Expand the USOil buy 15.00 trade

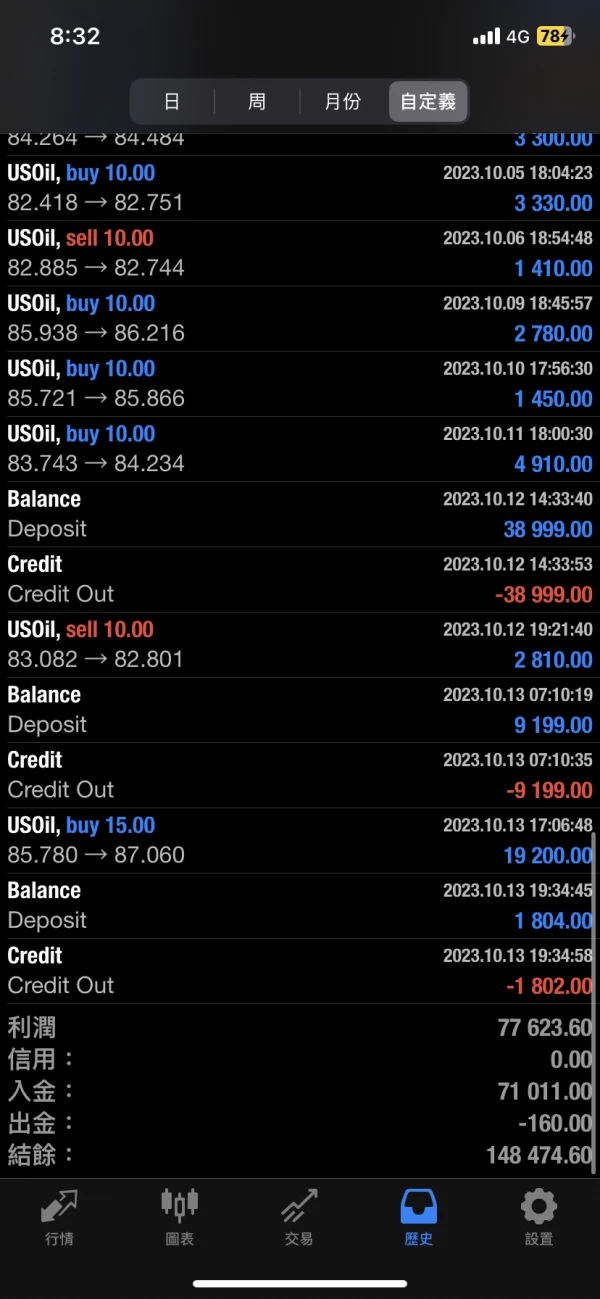[x=300, y=840]
